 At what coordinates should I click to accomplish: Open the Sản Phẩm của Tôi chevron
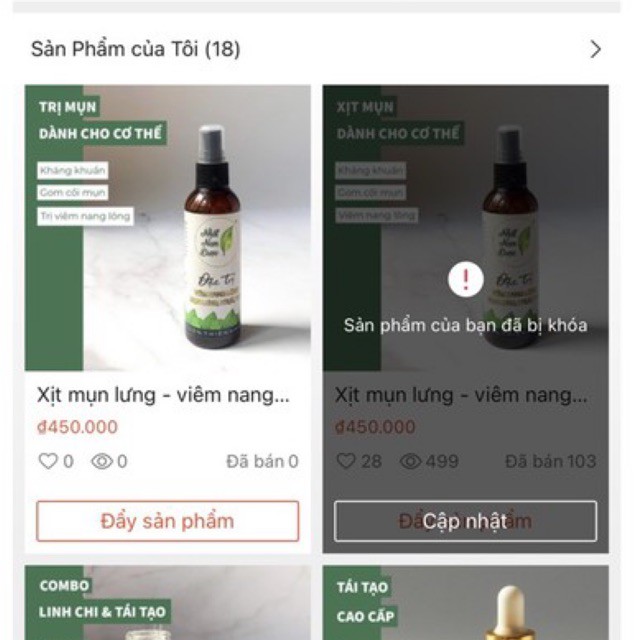[x=596, y=49]
